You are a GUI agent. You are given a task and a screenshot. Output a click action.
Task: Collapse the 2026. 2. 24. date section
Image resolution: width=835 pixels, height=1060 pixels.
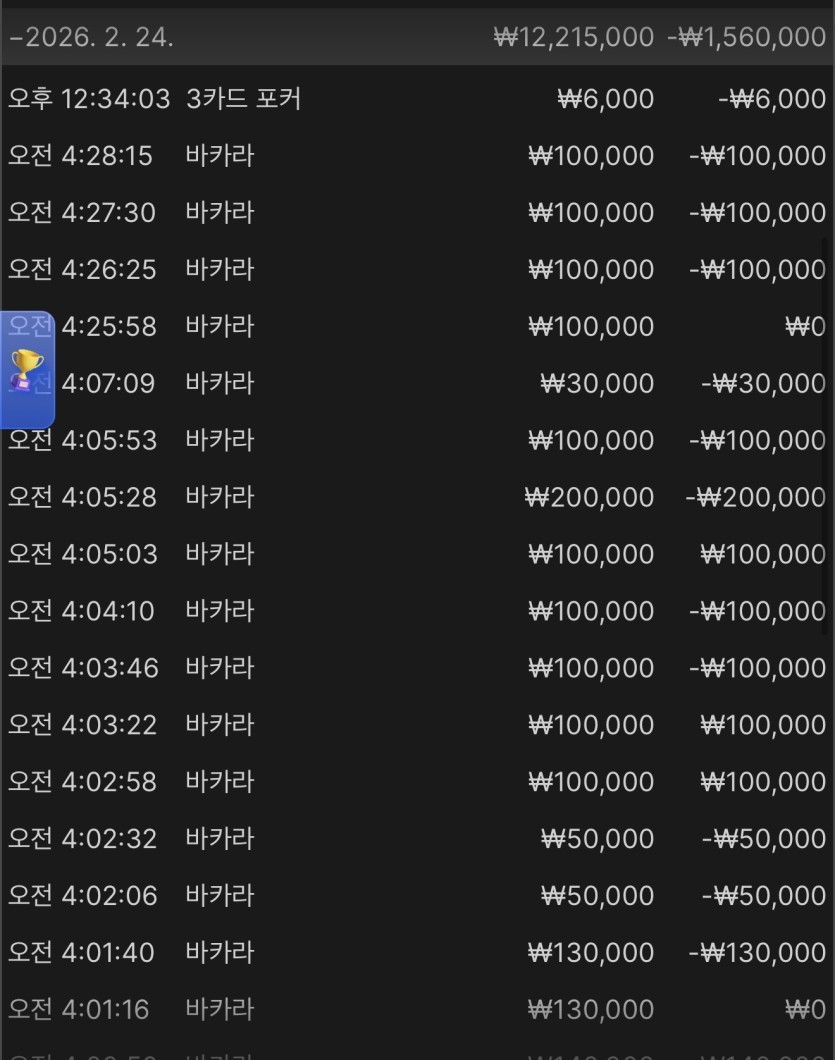click(x=92, y=38)
